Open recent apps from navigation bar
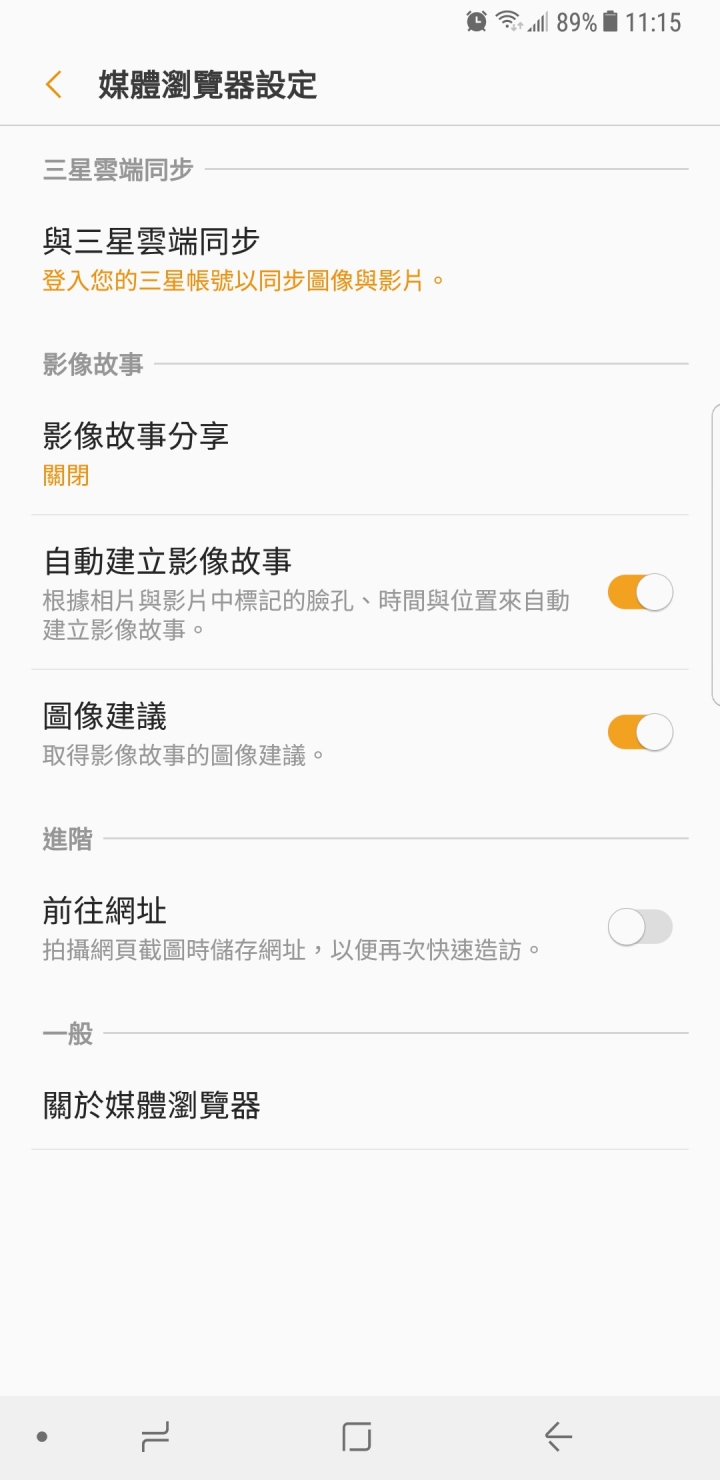This screenshot has height=1480, width=720. point(155,1437)
